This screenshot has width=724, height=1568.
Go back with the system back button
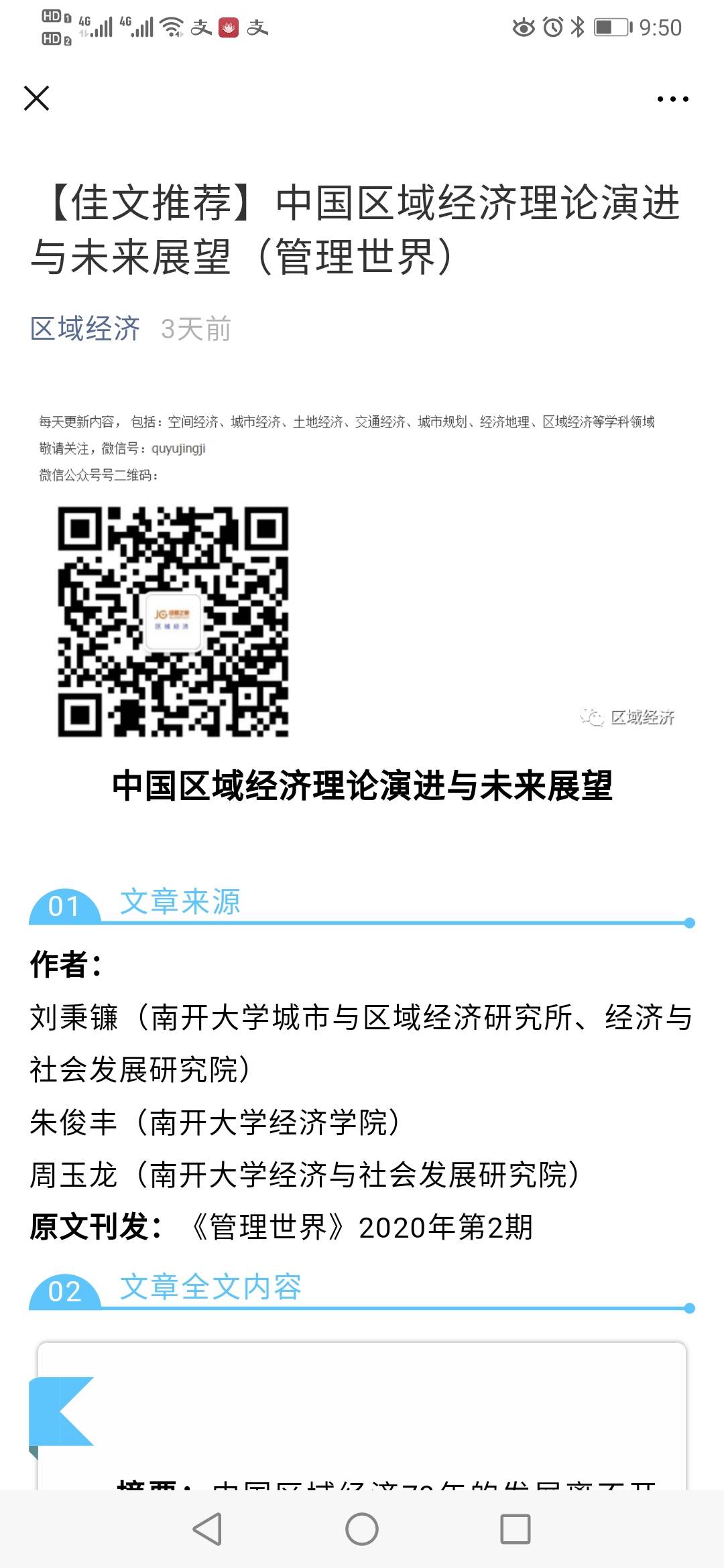tap(207, 1530)
